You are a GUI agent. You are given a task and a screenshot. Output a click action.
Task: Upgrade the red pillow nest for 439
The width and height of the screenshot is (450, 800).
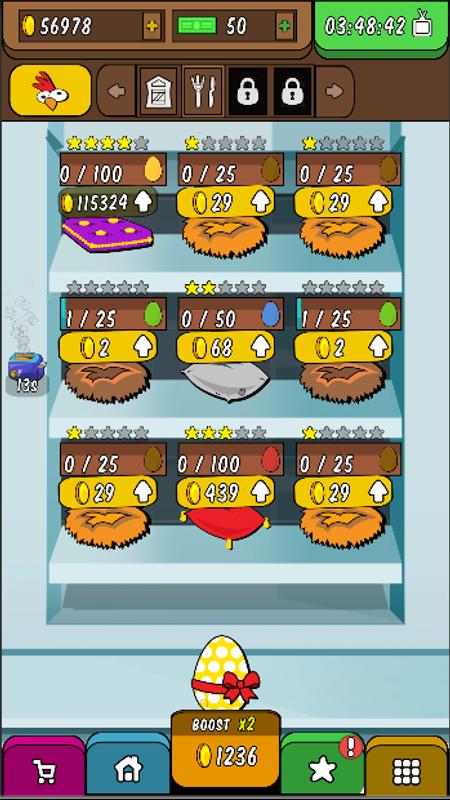point(226,492)
